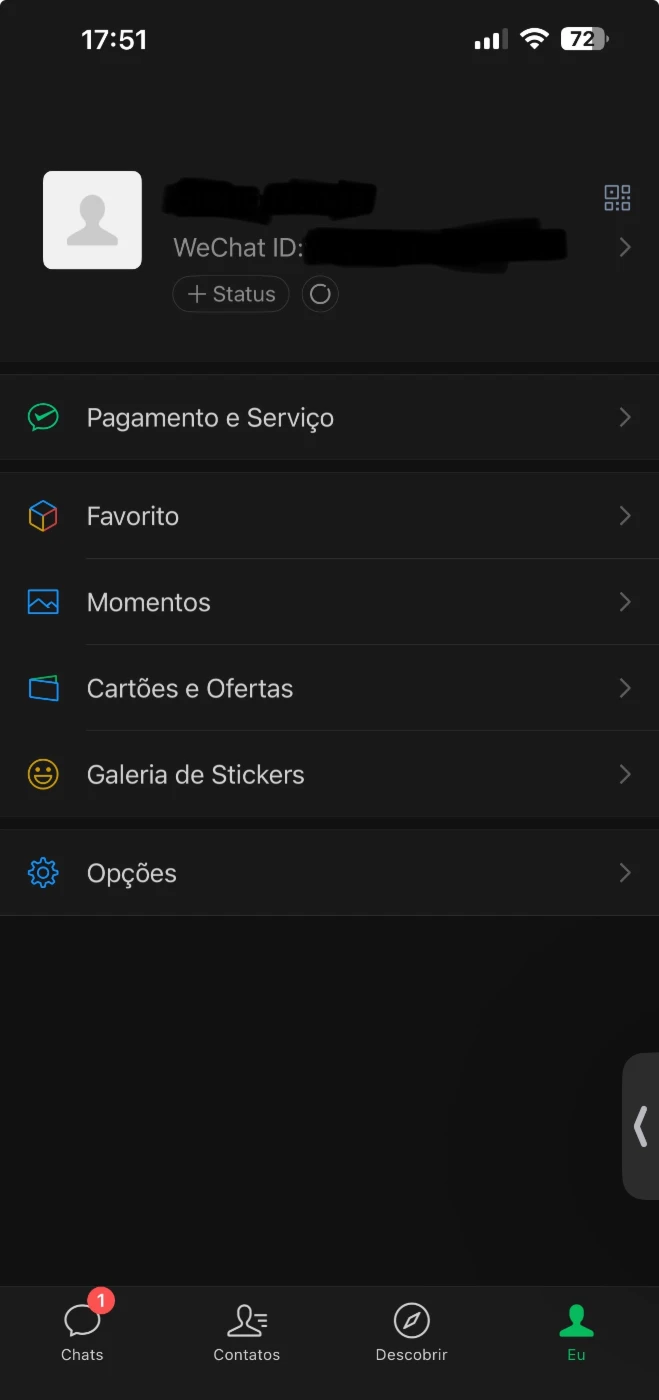The image size is (659, 1400).
Task: Tap the circular icon beside Status
Action: 320,294
